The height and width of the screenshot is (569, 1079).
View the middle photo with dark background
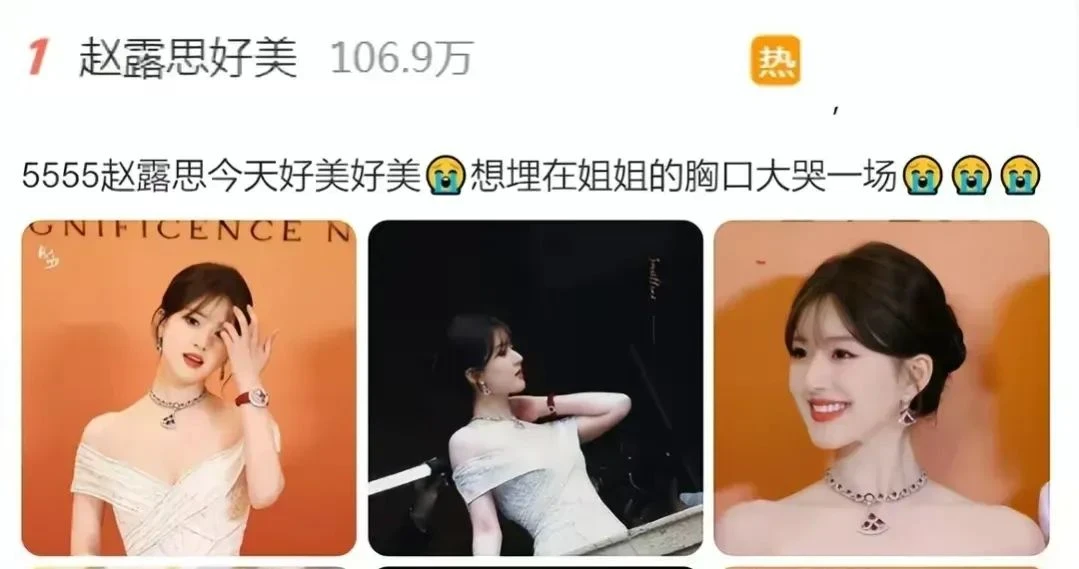coord(535,388)
